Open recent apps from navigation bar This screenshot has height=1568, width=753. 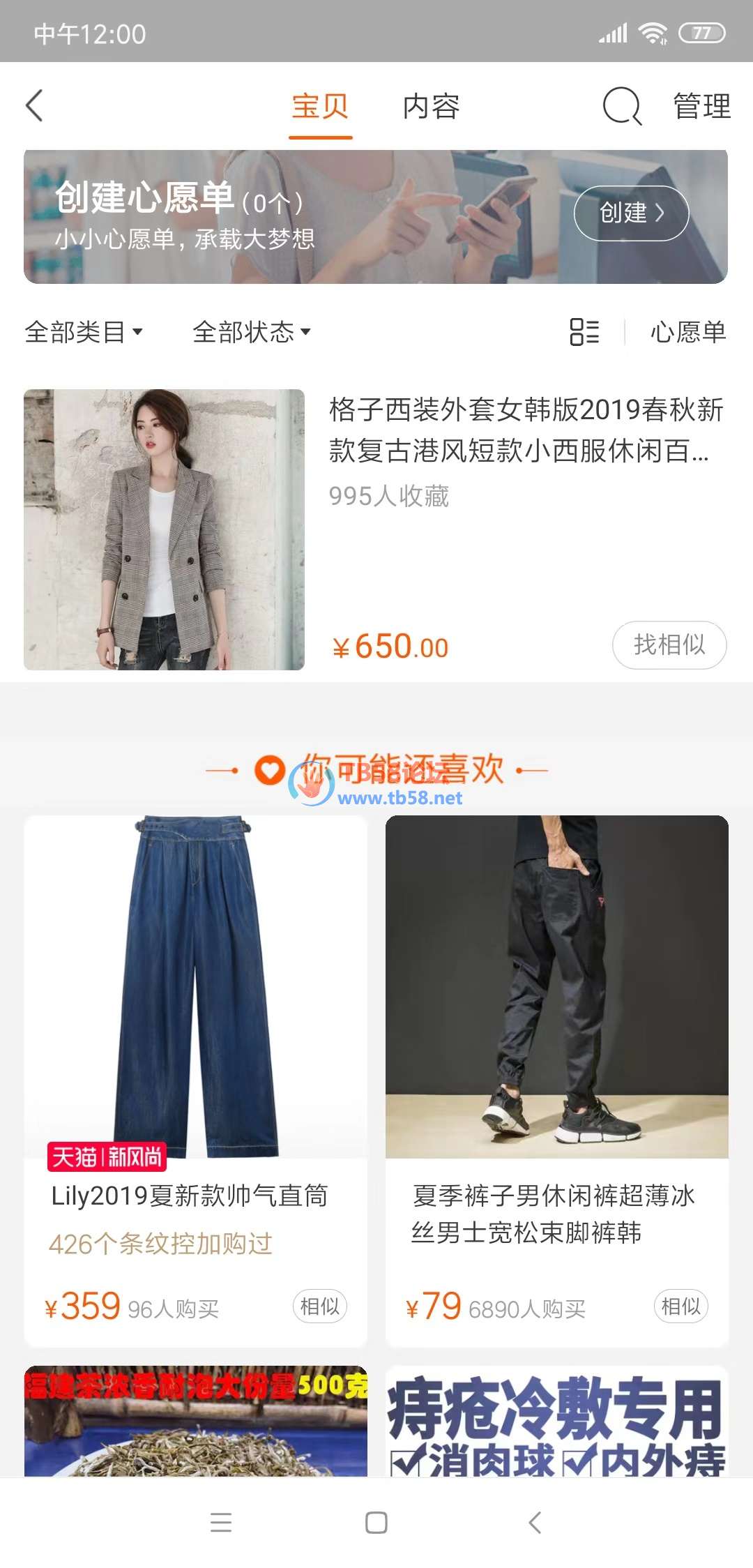pos(221,1522)
